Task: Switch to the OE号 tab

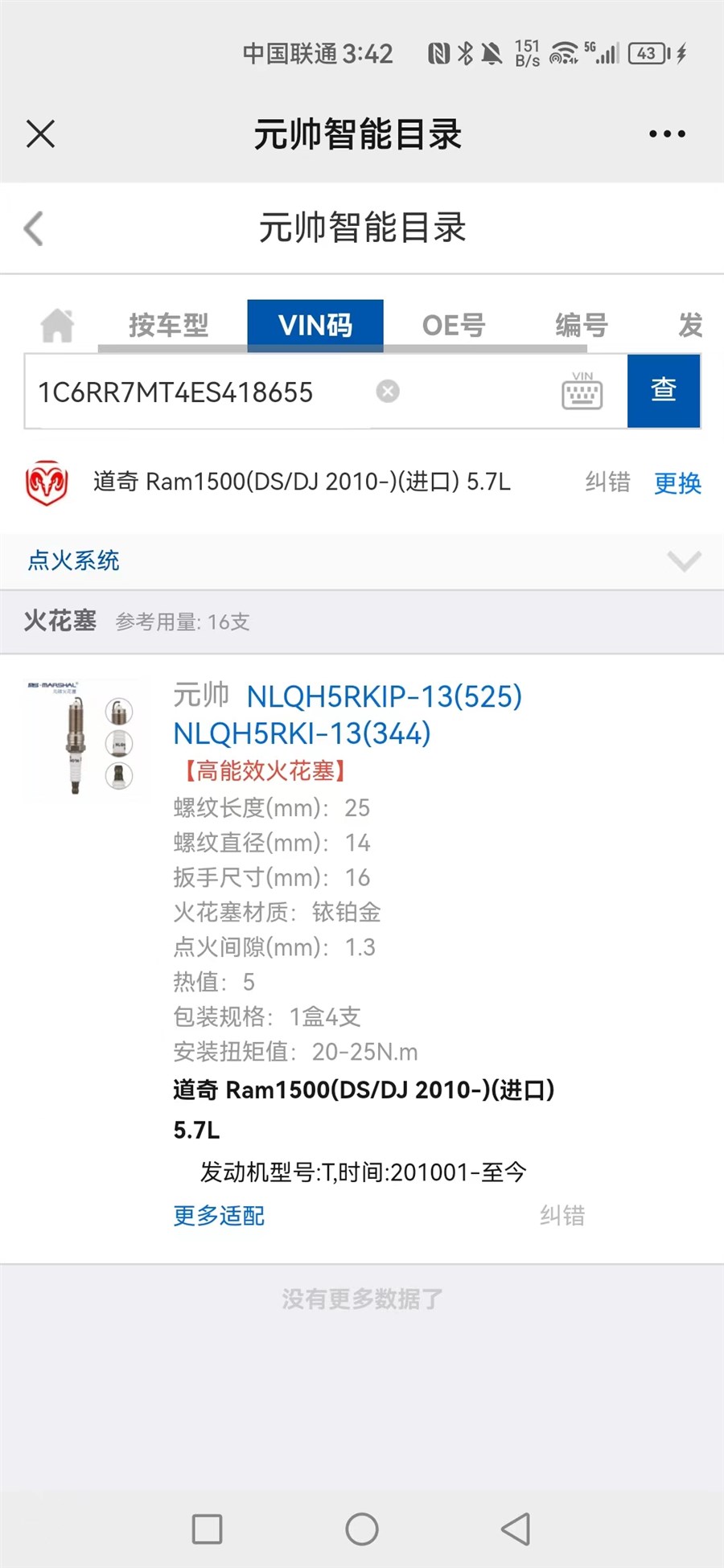Action: pyautogui.click(x=454, y=326)
